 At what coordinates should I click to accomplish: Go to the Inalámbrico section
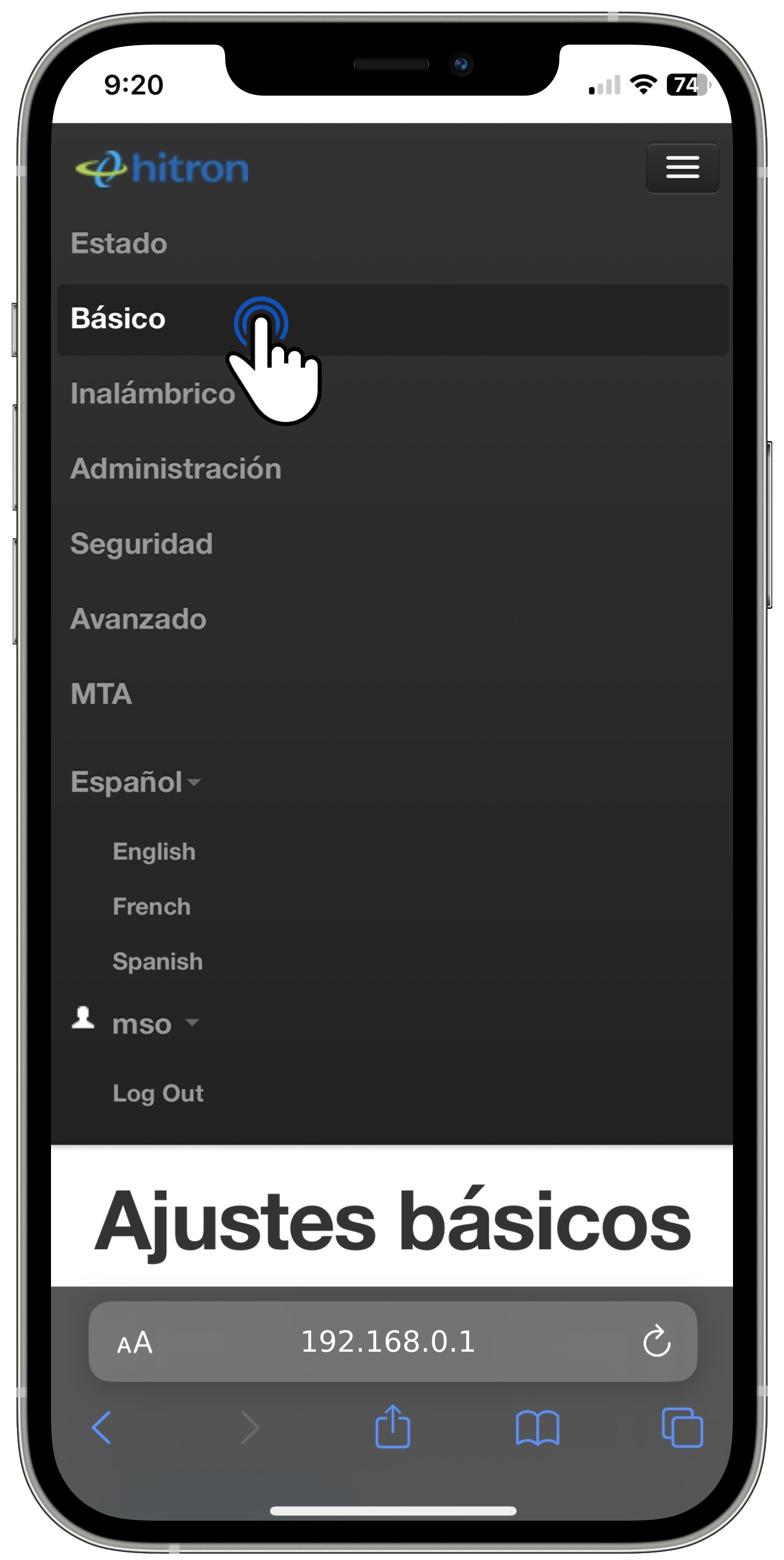point(152,394)
